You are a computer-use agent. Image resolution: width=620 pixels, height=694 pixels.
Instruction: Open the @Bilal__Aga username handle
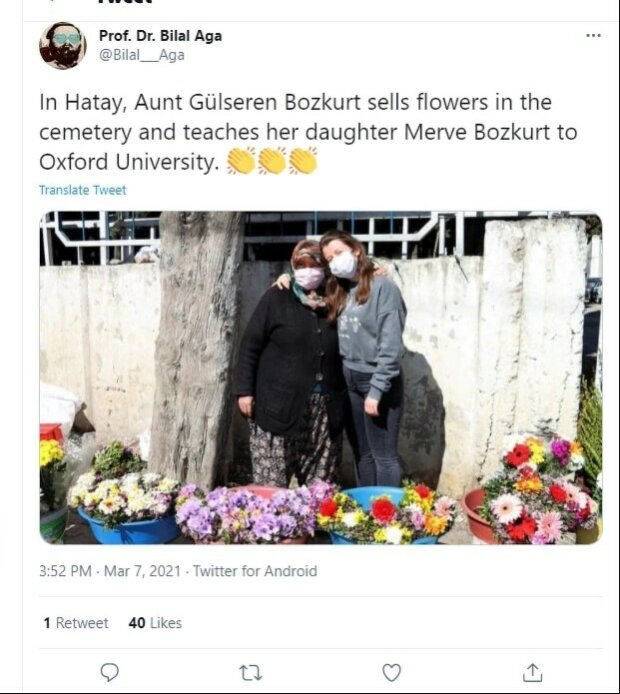click(141, 55)
